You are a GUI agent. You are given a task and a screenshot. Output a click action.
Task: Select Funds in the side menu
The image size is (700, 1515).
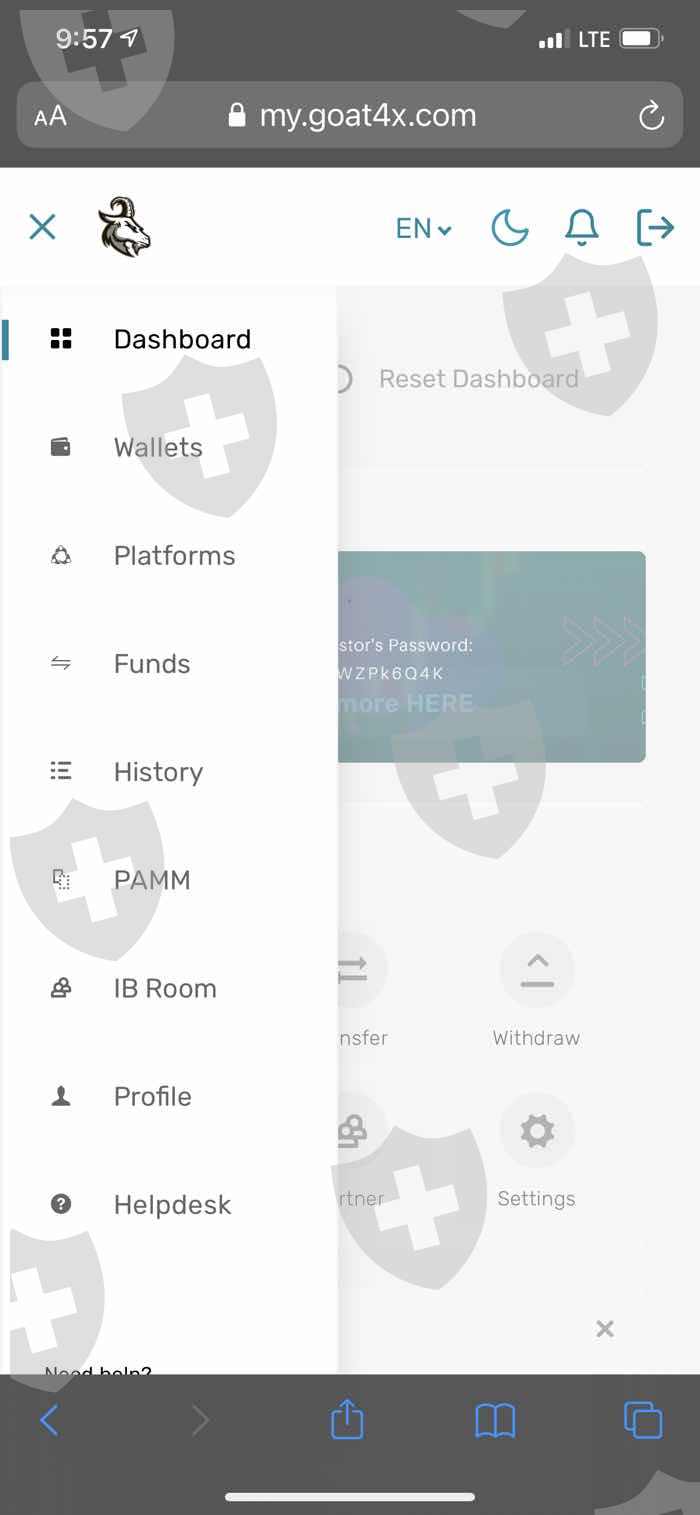point(169,663)
